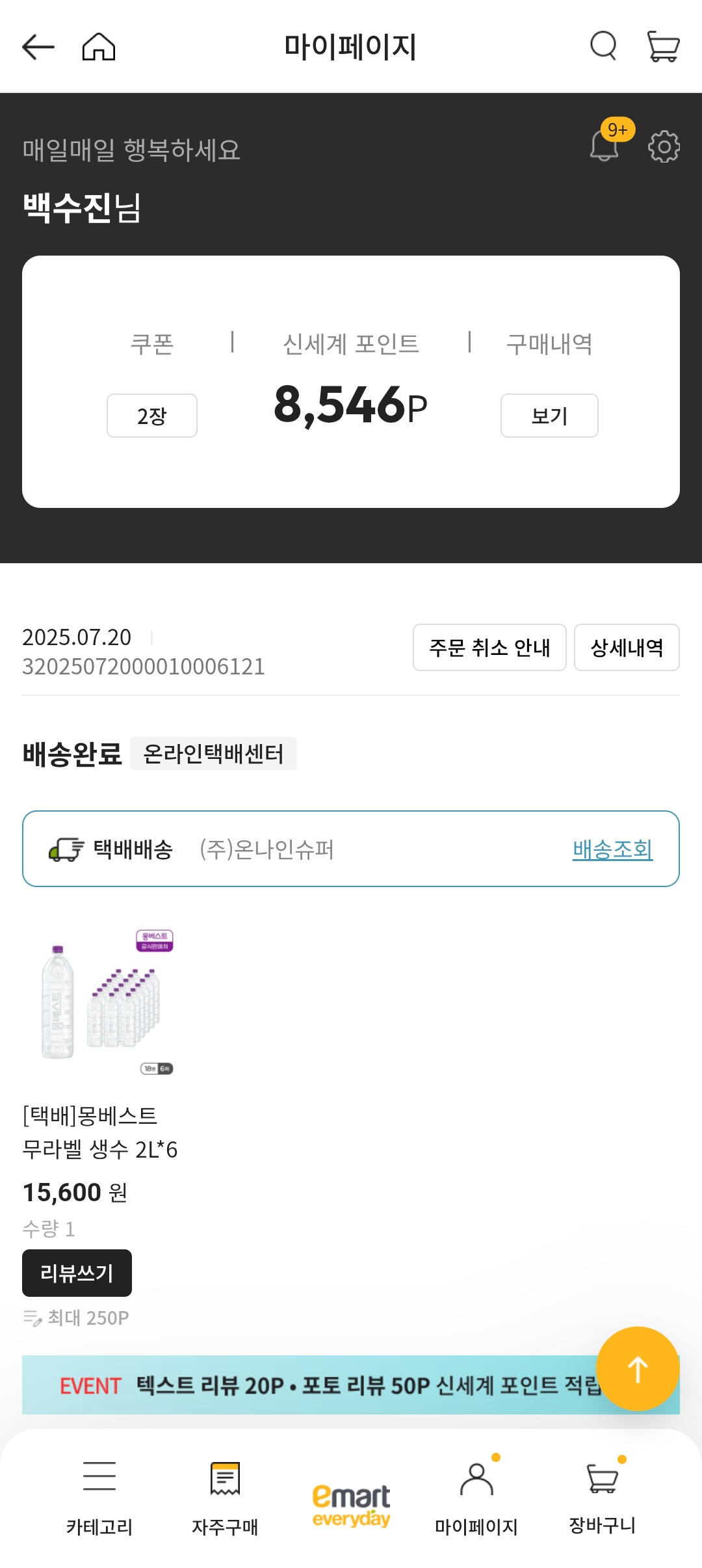Viewport: 702px width, 1568px height.
Task: Open 상세내역 for order details
Action: 627,648
